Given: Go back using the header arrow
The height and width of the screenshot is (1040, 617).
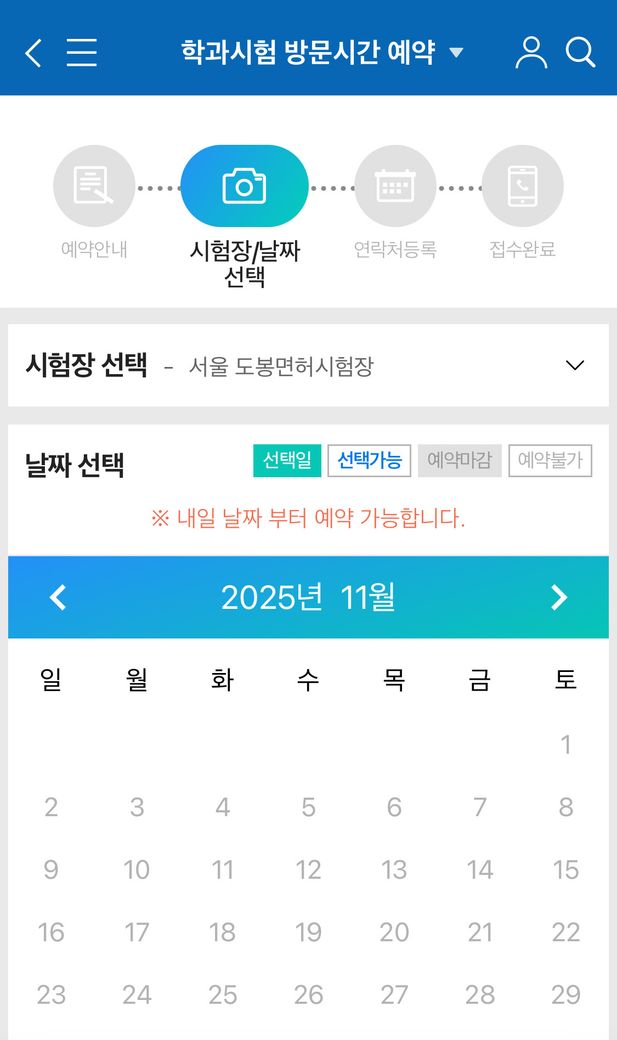Looking at the screenshot, I should click(x=34, y=53).
